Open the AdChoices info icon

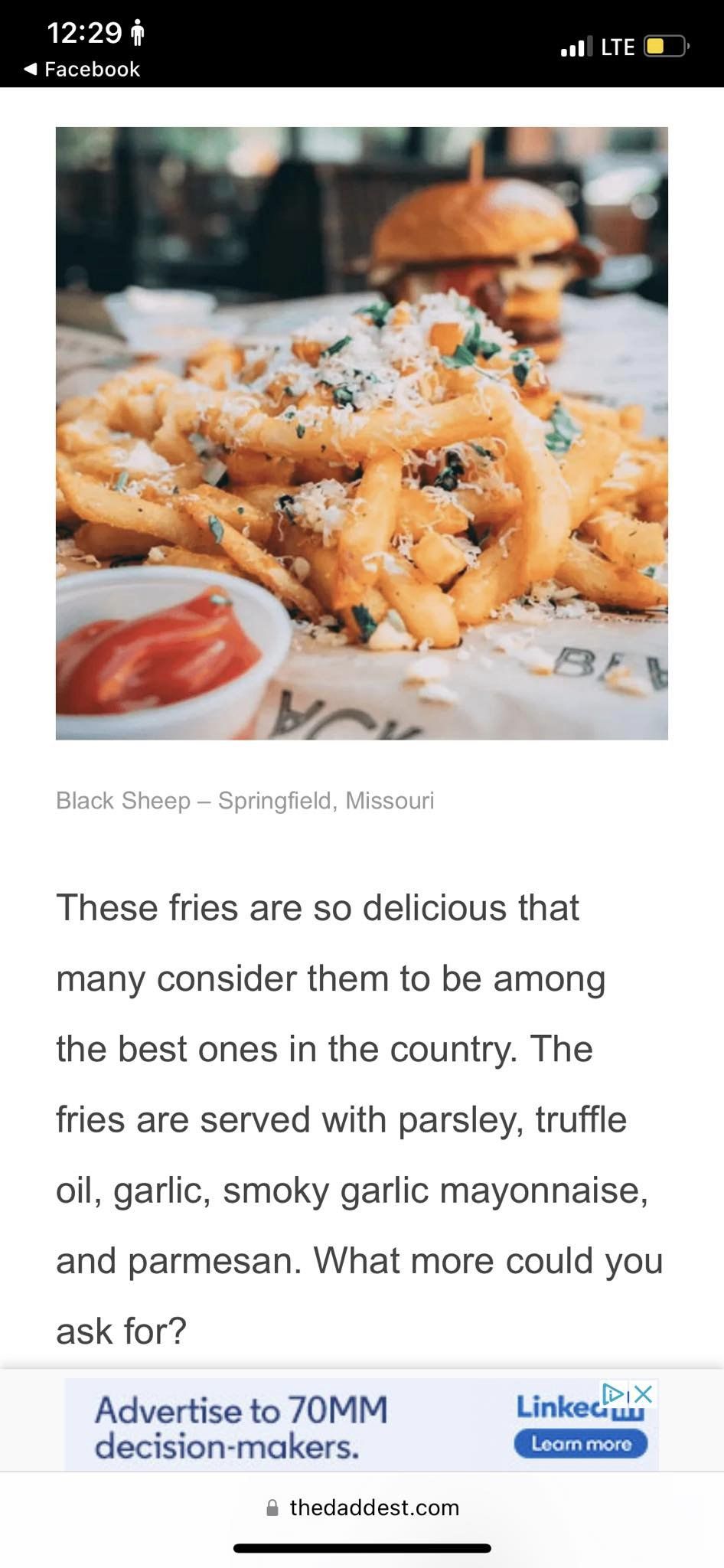(x=614, y=1393)
